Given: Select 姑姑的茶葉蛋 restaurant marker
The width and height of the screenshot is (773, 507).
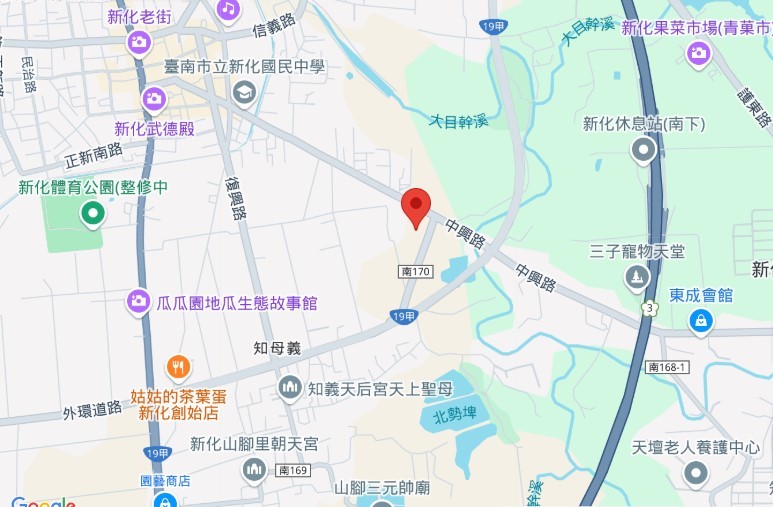Looking at the screenshot, I should coord(178,367).
